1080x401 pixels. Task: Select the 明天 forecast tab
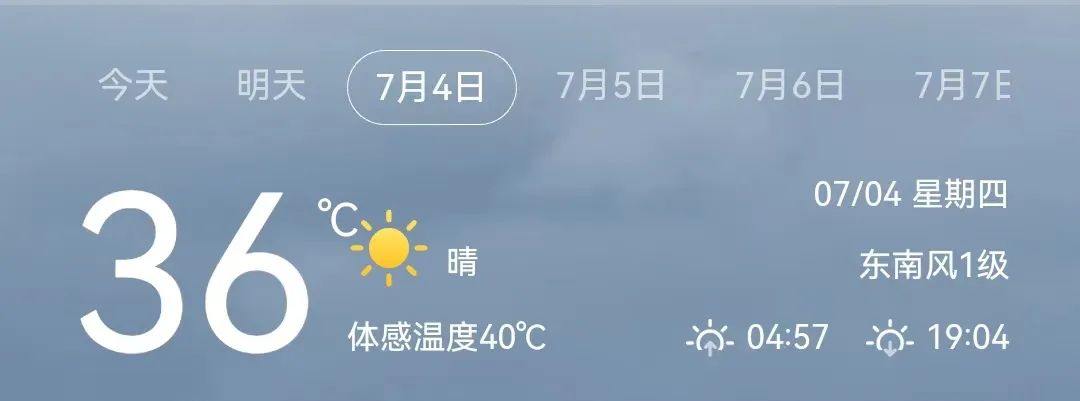tap(271, 87)
